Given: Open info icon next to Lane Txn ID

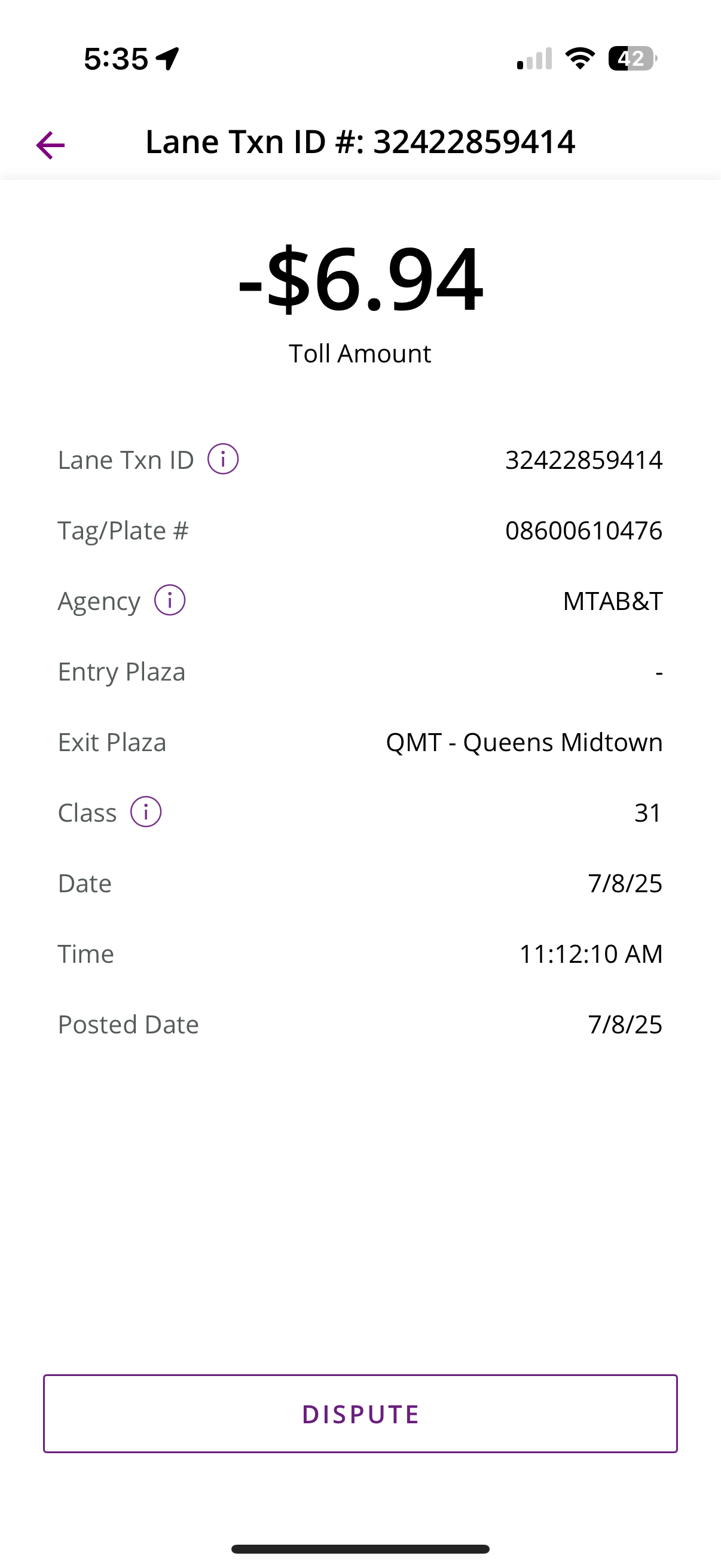Looking at the screenshot, I should [222, 459].
